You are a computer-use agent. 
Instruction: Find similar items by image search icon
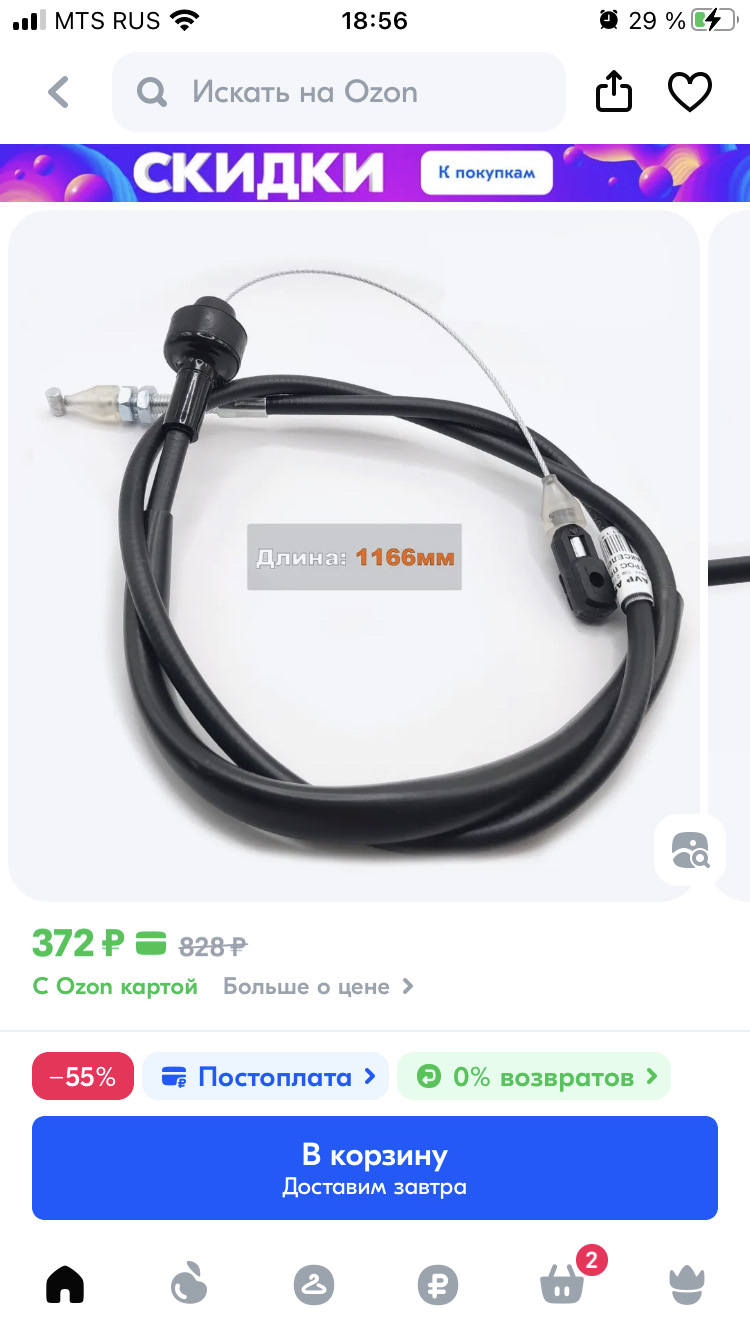(x=690, y=850)
